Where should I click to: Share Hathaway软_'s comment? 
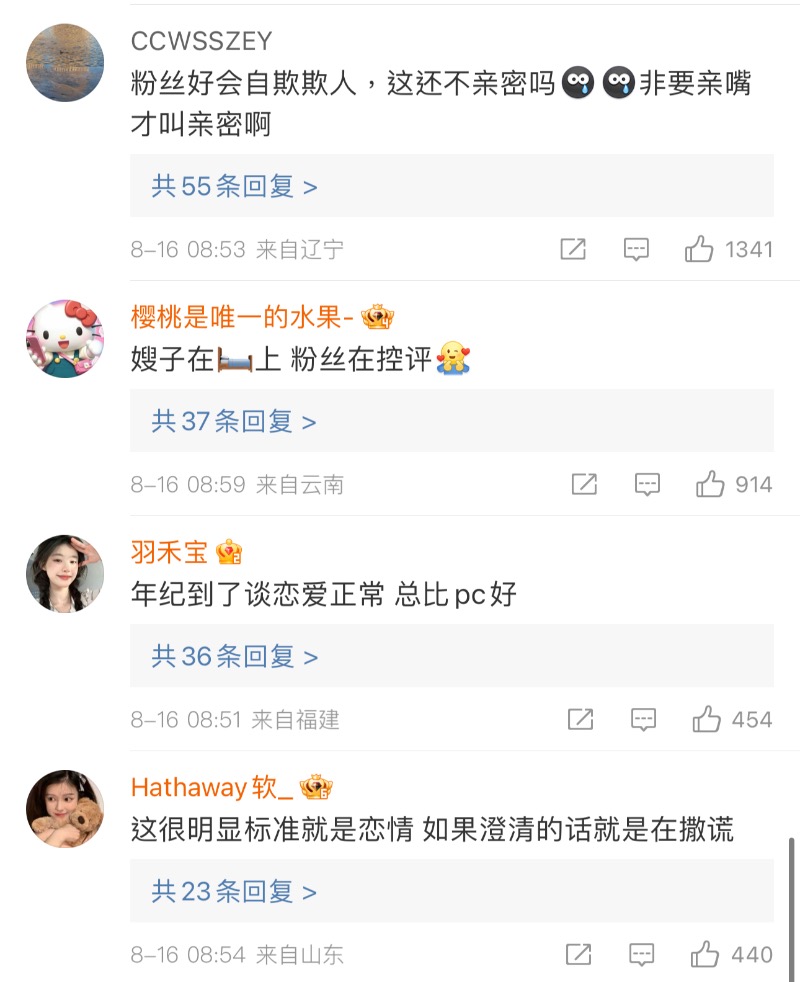tap(578, 955)
